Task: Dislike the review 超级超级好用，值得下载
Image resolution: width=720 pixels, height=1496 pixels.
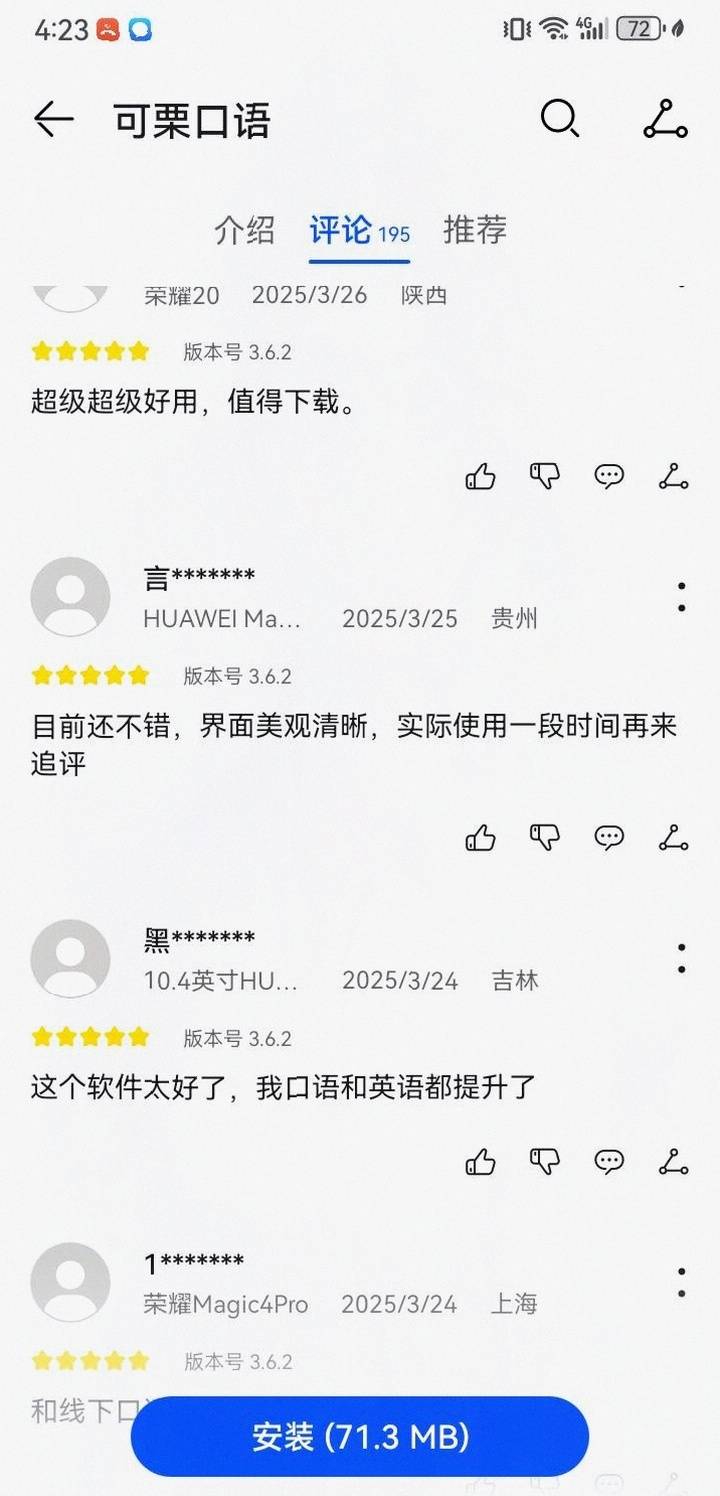Action: (545, 477)
